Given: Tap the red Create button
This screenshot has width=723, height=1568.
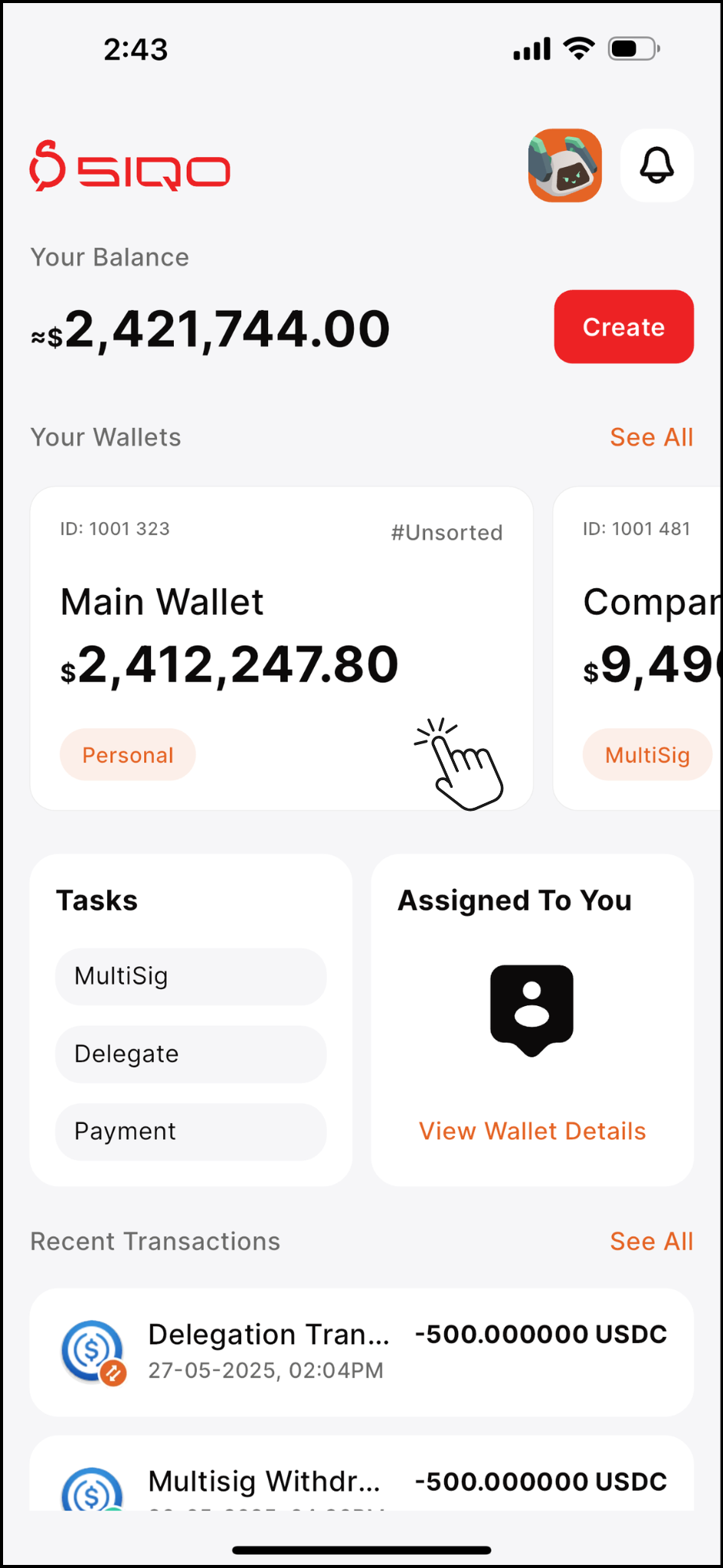Looking at the screenshot, I should [x=623, y=327].
